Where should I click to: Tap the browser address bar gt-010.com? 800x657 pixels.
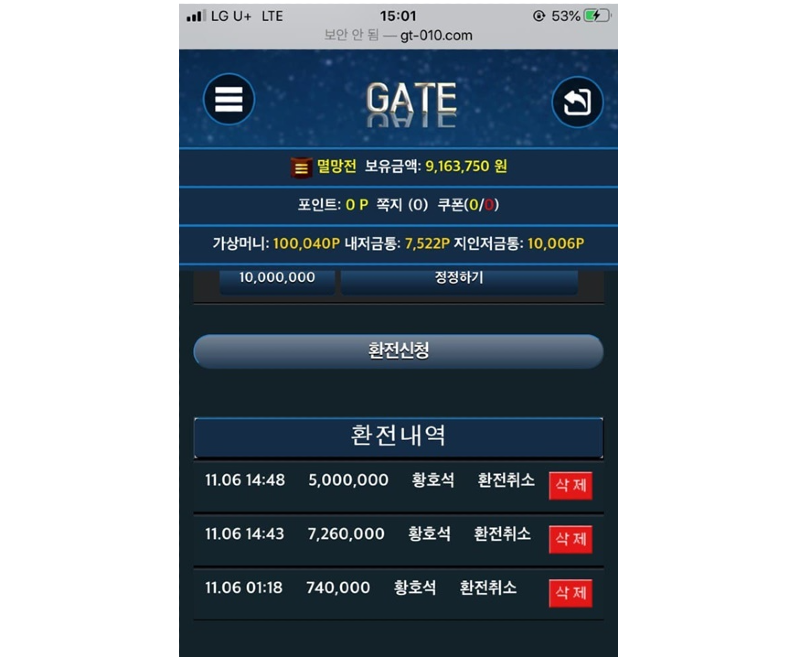pyautogui.click(x=398, y=35)
